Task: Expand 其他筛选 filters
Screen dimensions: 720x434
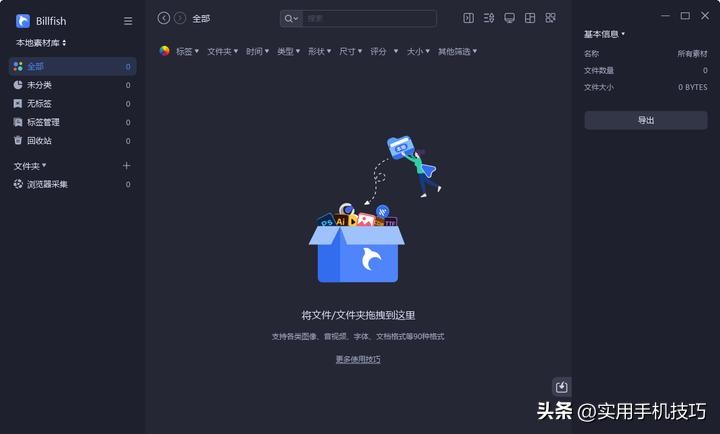Action: tap(457, 51)
